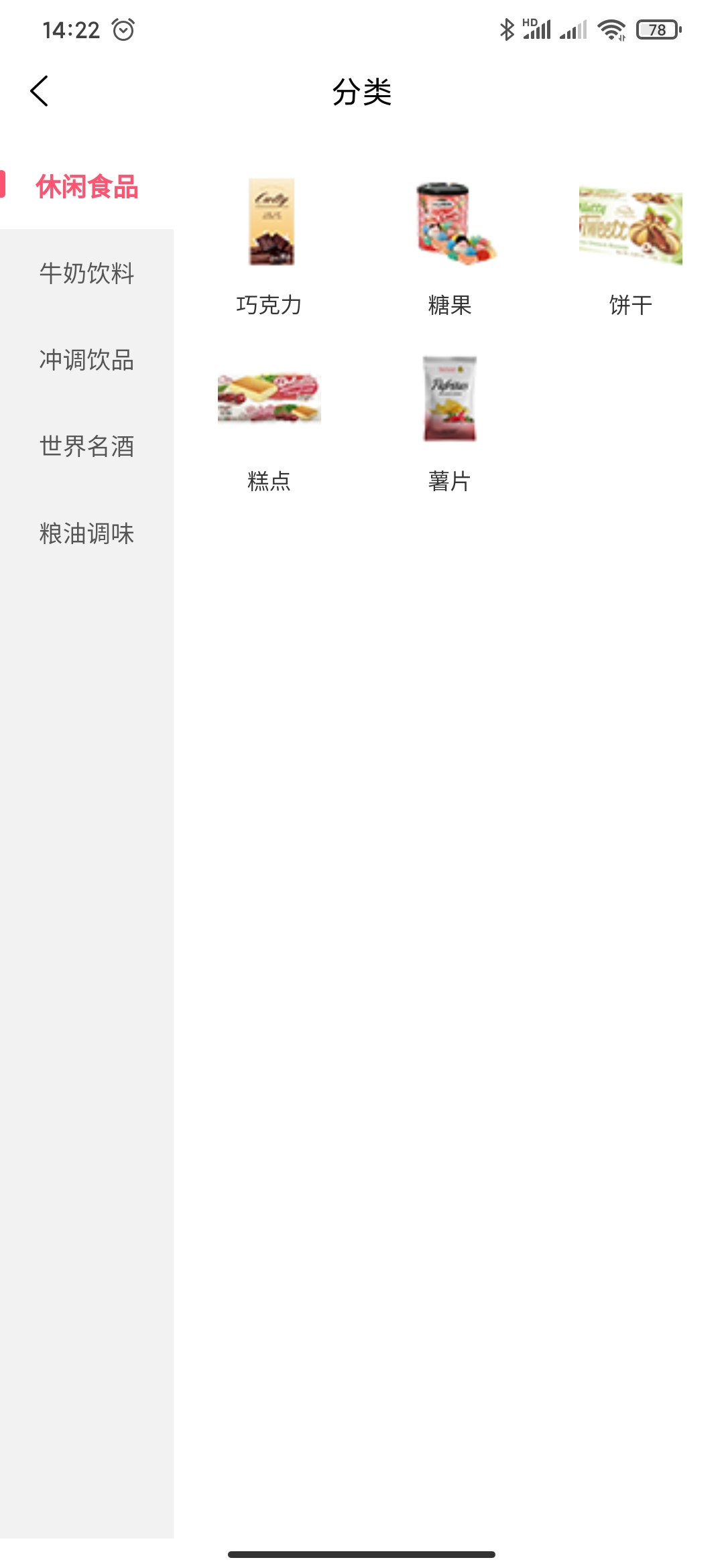Image resolution: width=724 pixels, height=1568 pixels.
Task: Open the 薯片 chips bag thumbnail
Action: click(x=450, y=399)
